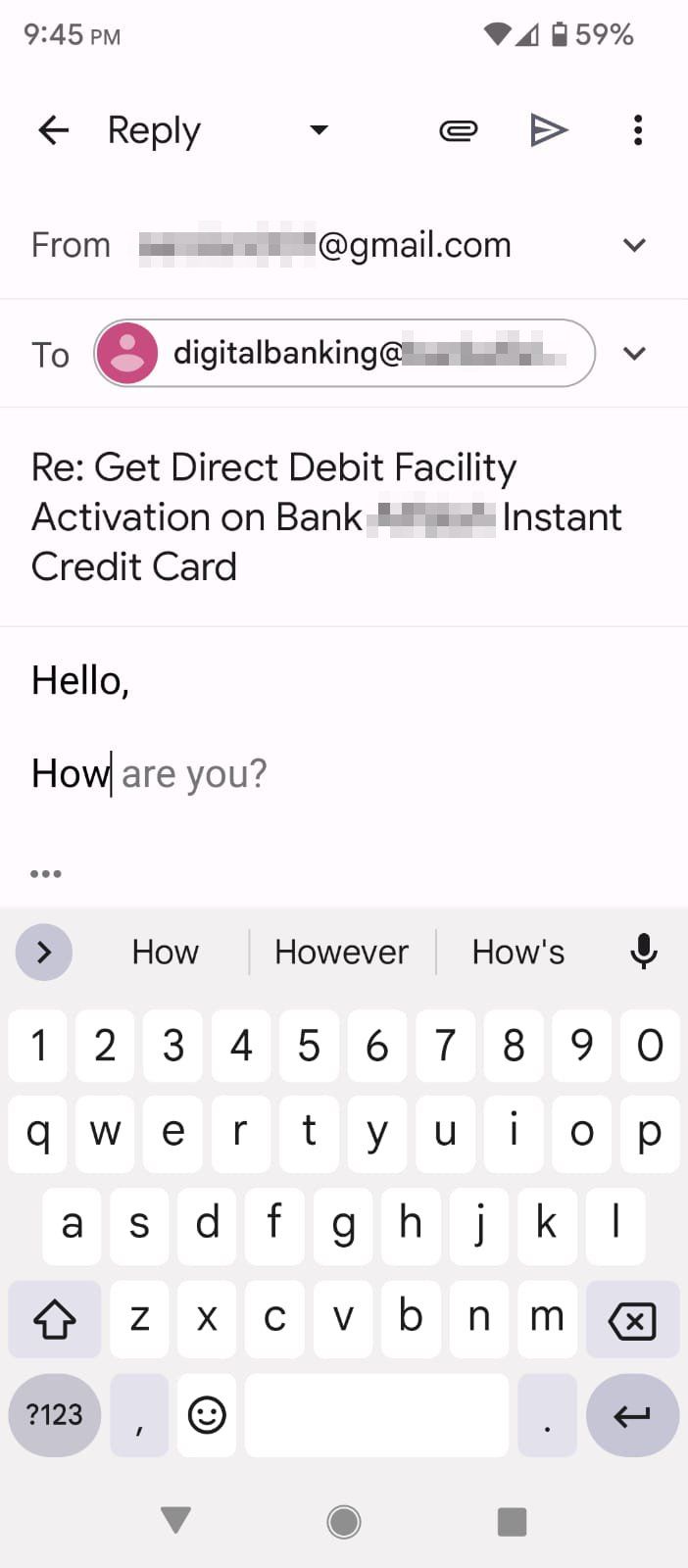The height and width of the screenshot is (1568, 688).
Task: Start voice typing with the microphone
Action: (x=643, y=952)
